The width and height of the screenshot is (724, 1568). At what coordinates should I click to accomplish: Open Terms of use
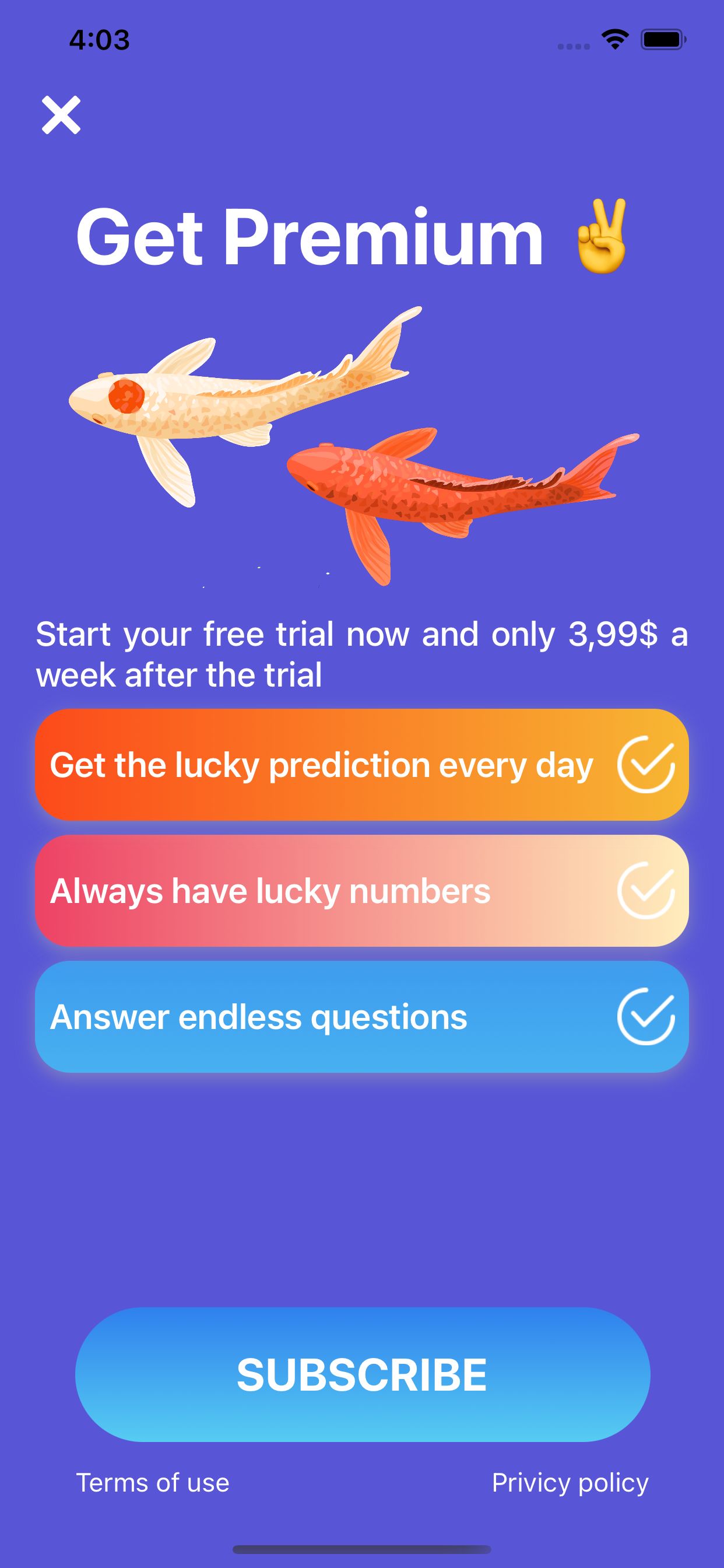pyautogui.click(x=153, y=1483)
